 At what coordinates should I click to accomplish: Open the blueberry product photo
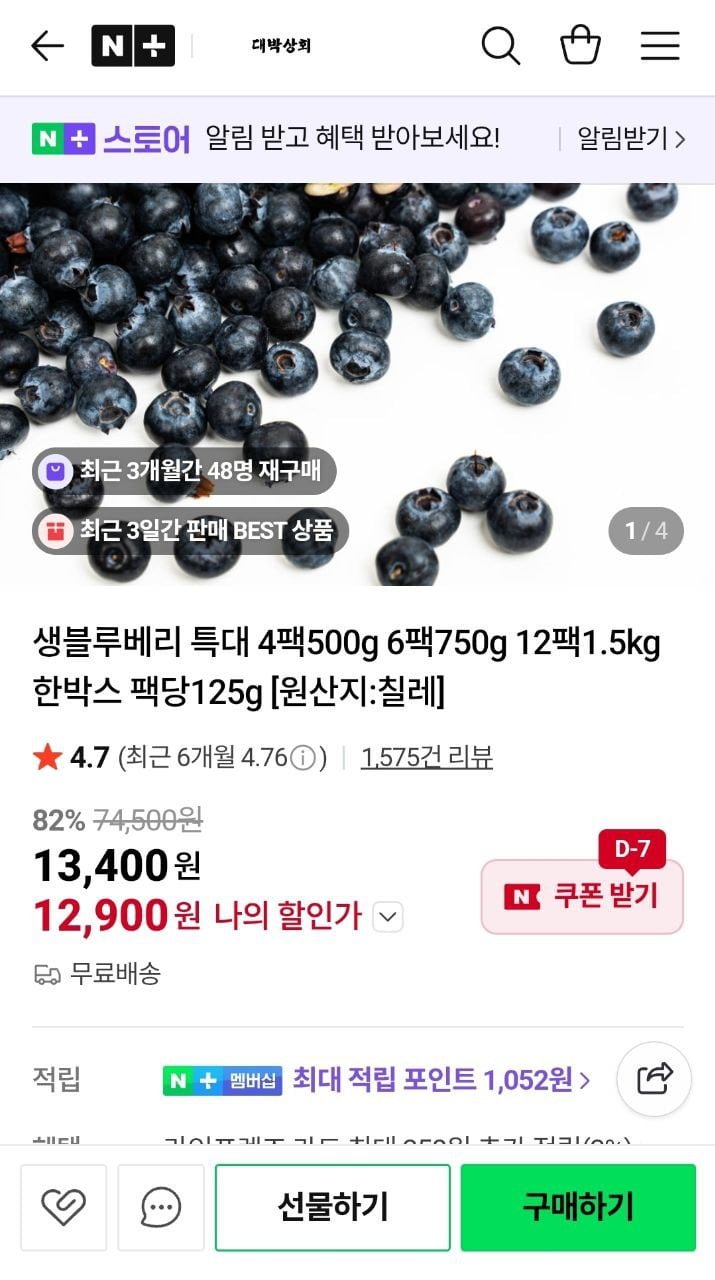pos(357,330)
